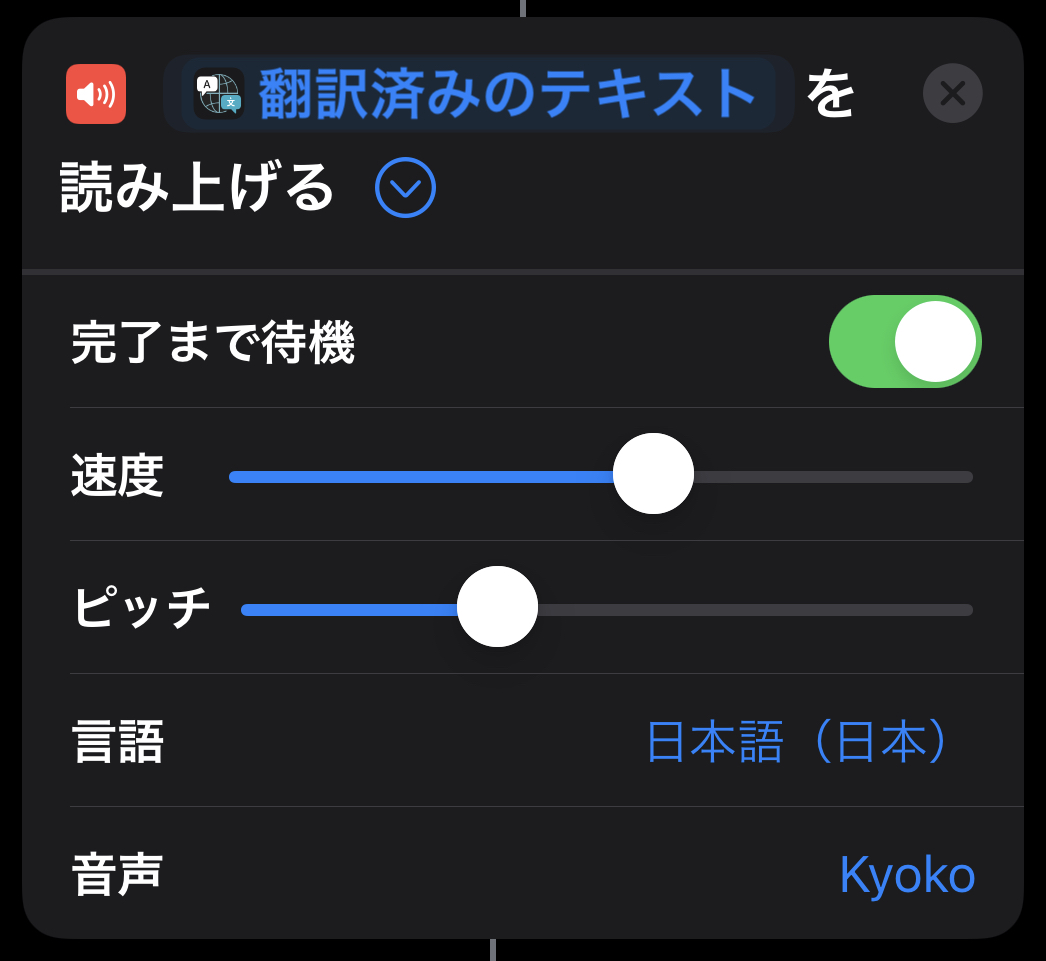Tap the 翻訳済みのテキスト variable token
The height and width of the screenshot is (961, 1046).
click(x=480, y=94)
